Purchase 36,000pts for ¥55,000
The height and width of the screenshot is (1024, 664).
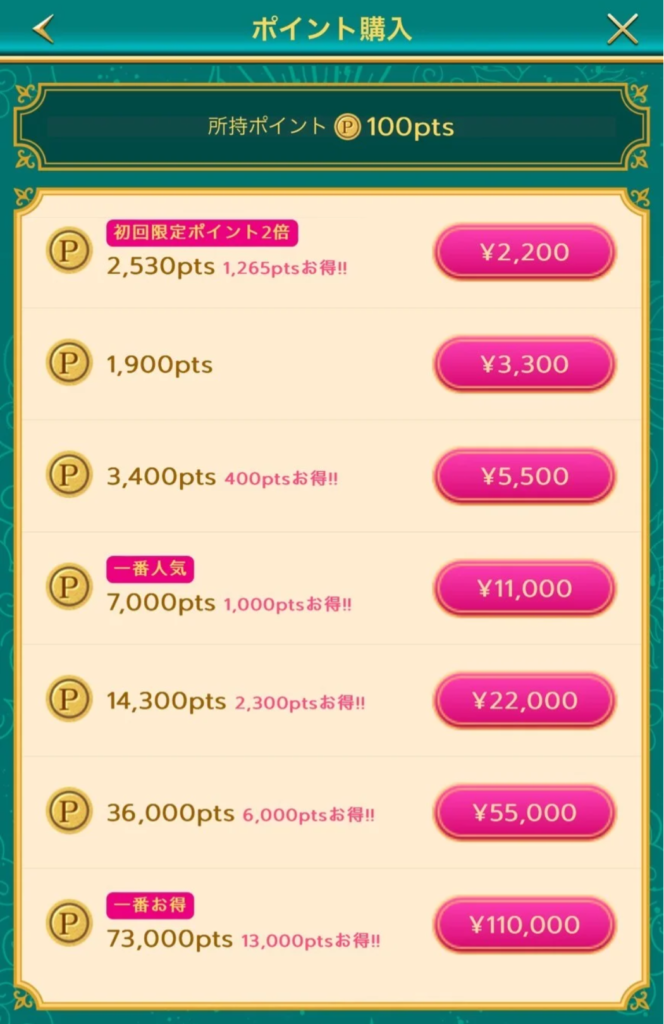[524, 812]
